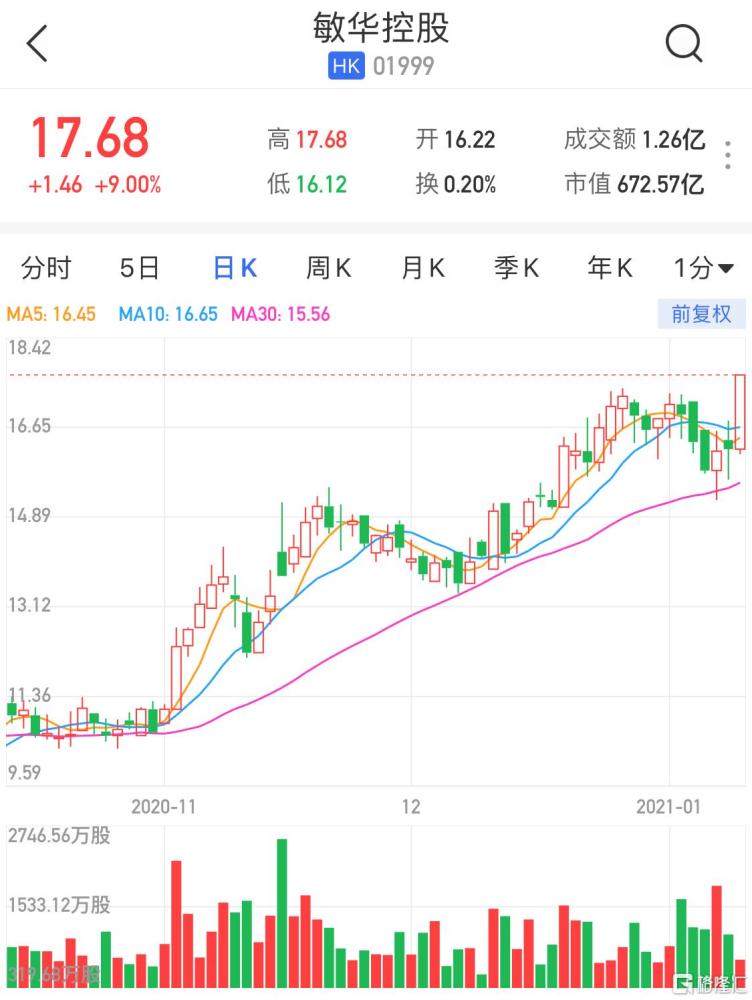Open the 1分 interval dropdown
This screenshot has width=752, height=1000.
[x=703, y=268]
